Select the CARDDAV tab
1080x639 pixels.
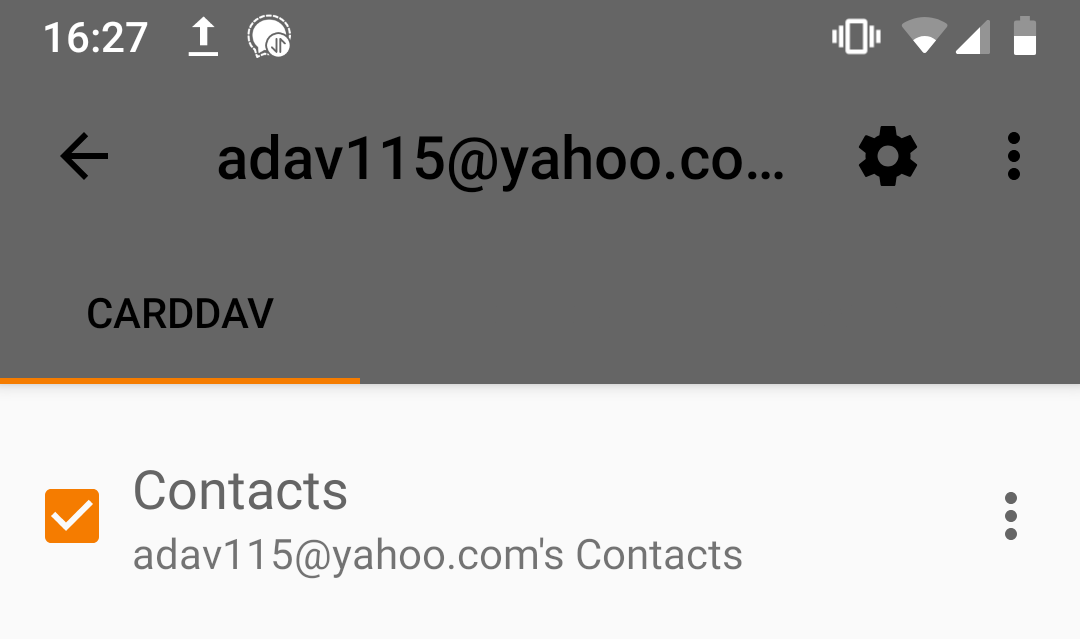pos(180,314)
